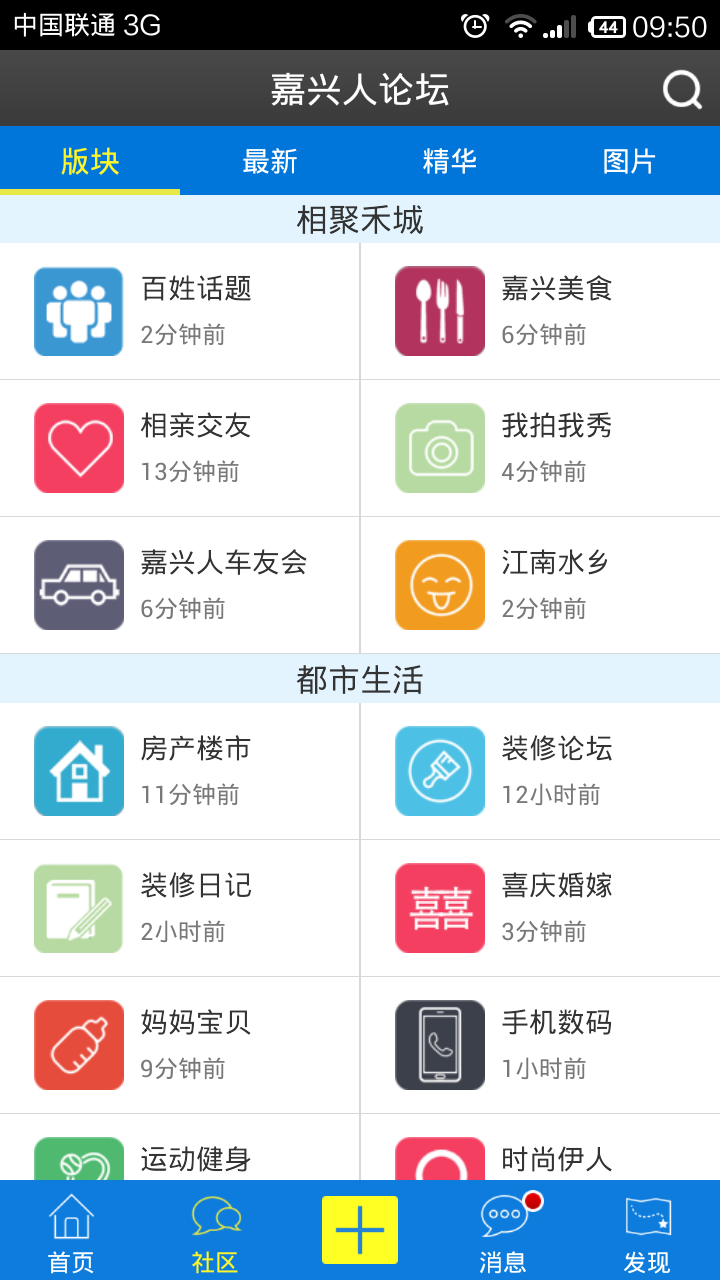Open the 江南水乡 board
This screenshot has width=720, height=1280.
coord(540,585)
